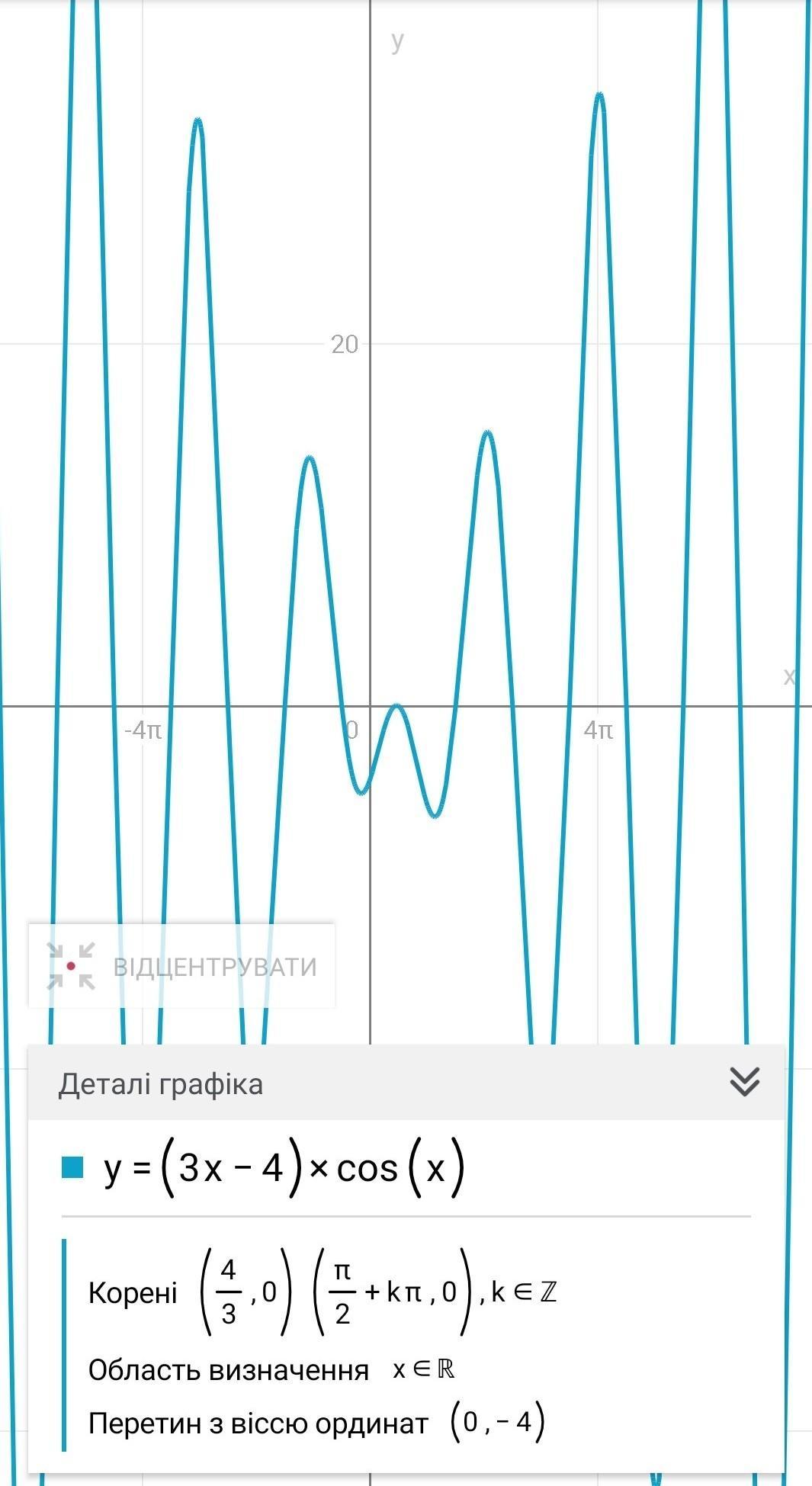Tap the ВІДЦЕНТРУВАТИ recenter button
The image size is (812, 1486).
click(x=181, y=966)
